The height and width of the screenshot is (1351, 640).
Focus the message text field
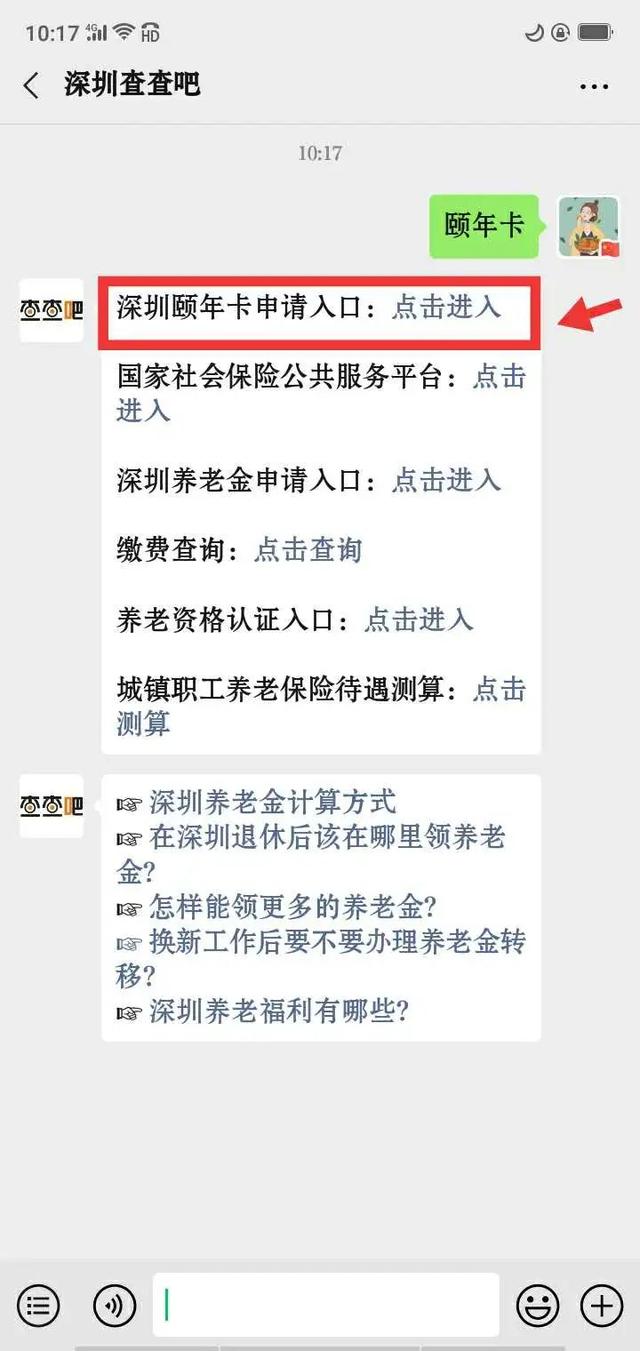[326, 1305]
